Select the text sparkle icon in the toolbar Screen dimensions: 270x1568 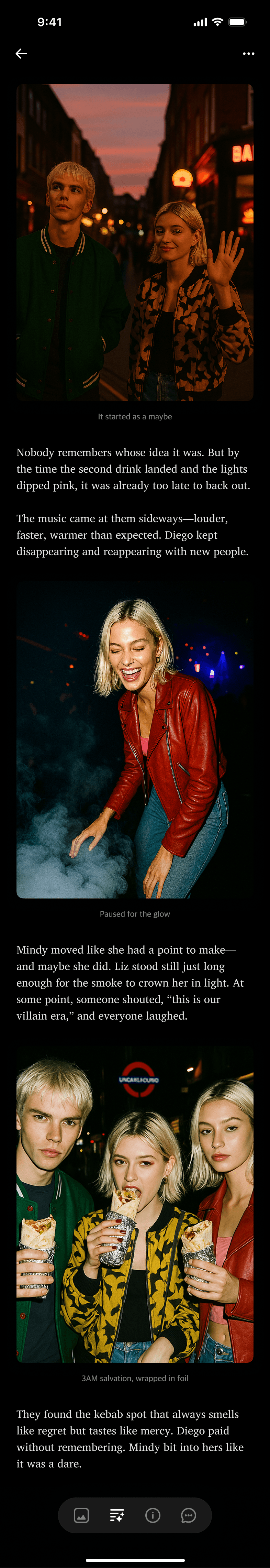[x=117, y=1515]
